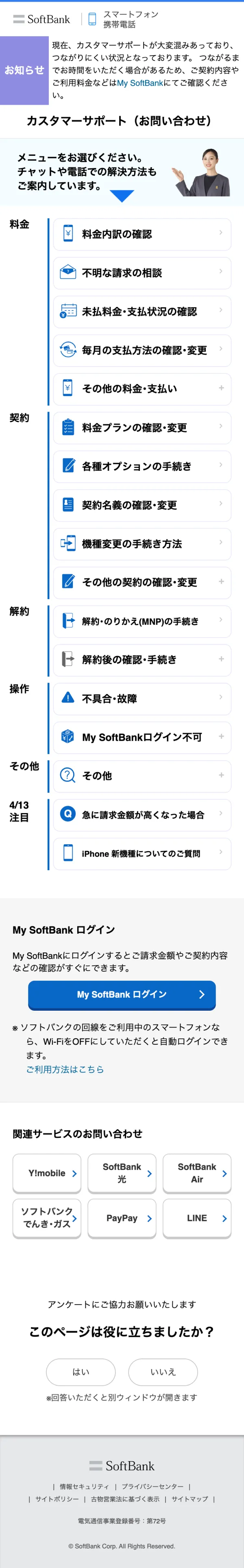
Task: Expand その他の契約の確認・変更
Action: 142,582
